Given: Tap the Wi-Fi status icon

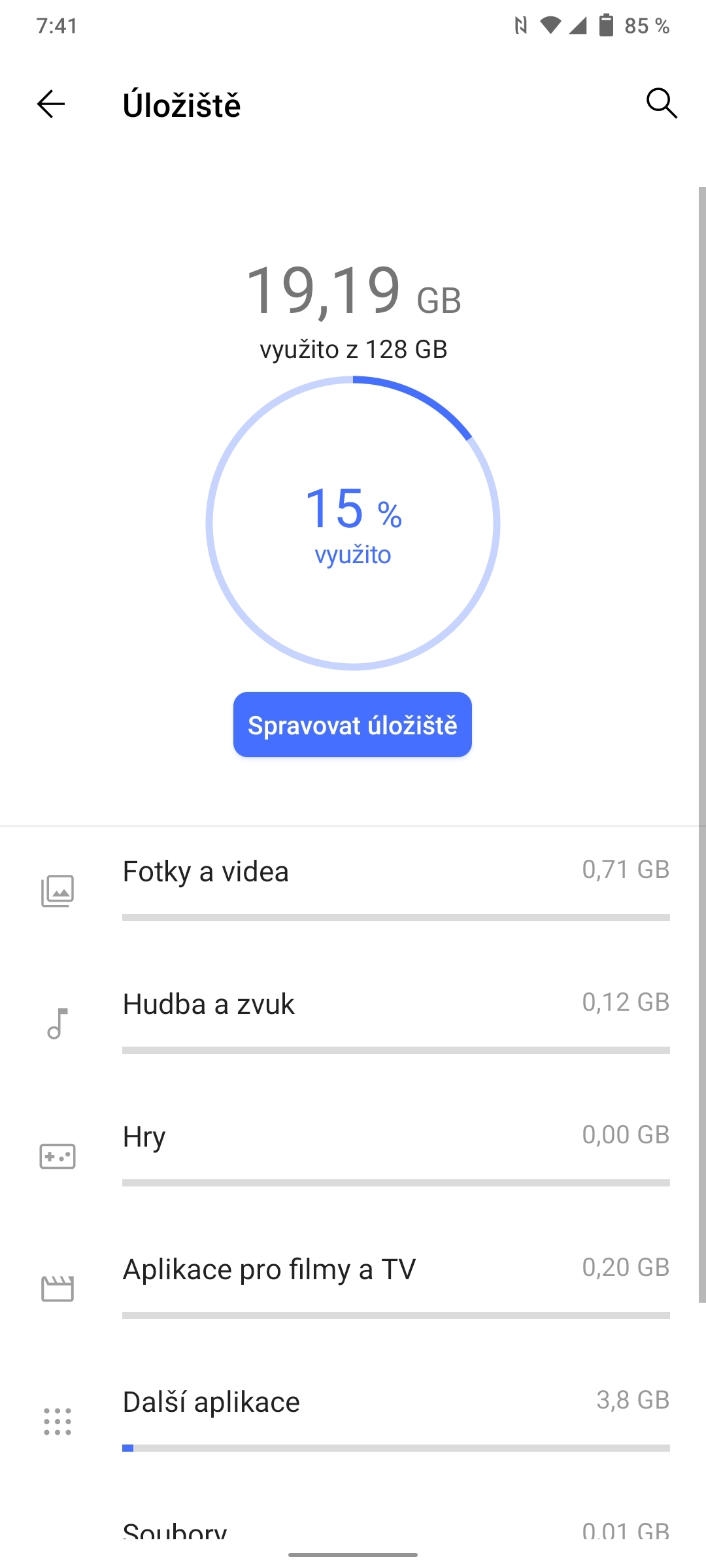Looking at the screenshot, I should (x=552, y=25).
